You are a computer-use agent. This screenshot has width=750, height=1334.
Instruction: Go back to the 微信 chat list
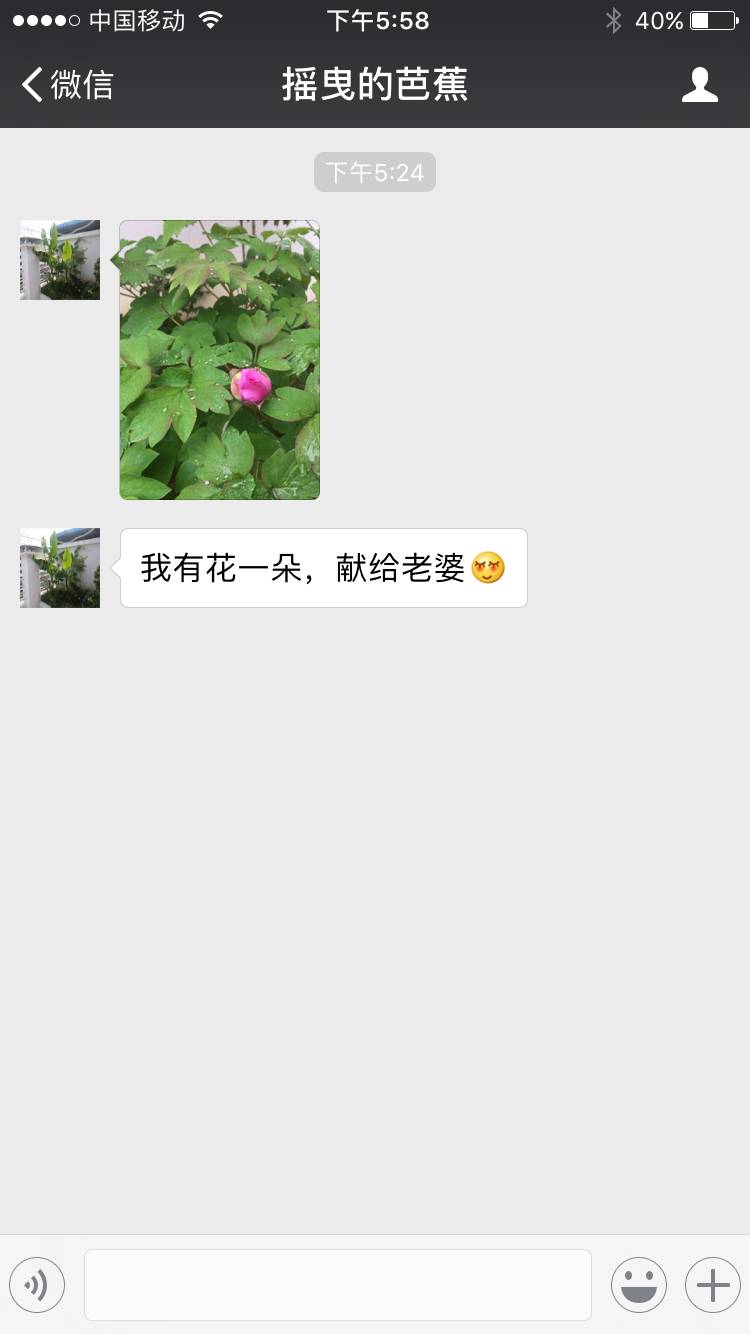coord(67,85)
